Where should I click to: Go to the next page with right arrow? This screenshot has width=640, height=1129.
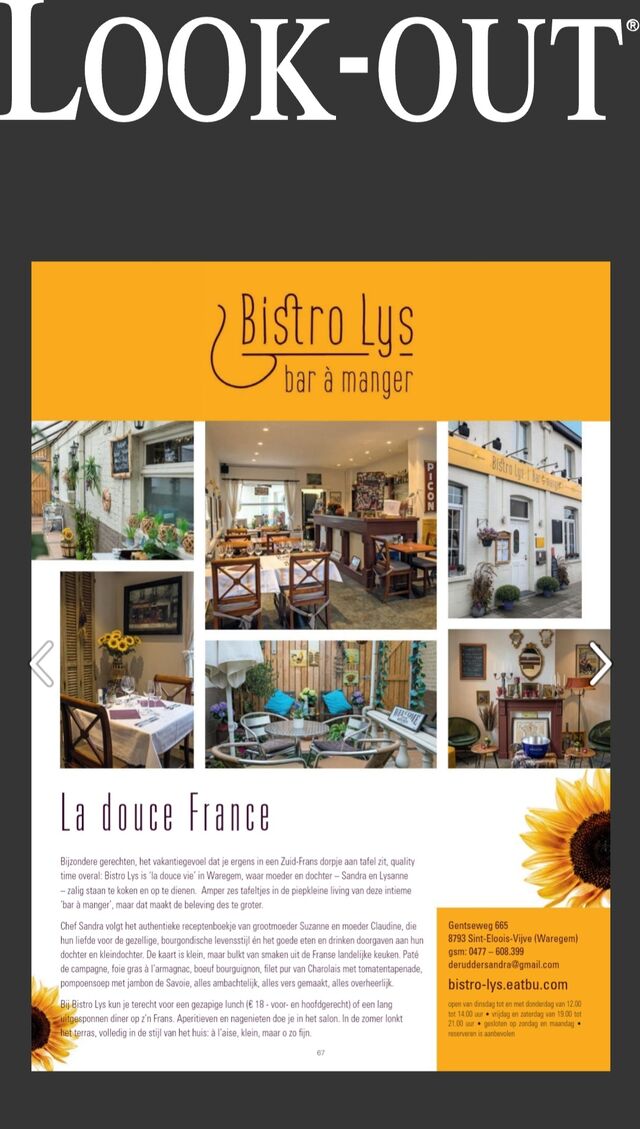pyautogui.click(x=600, y=664)
